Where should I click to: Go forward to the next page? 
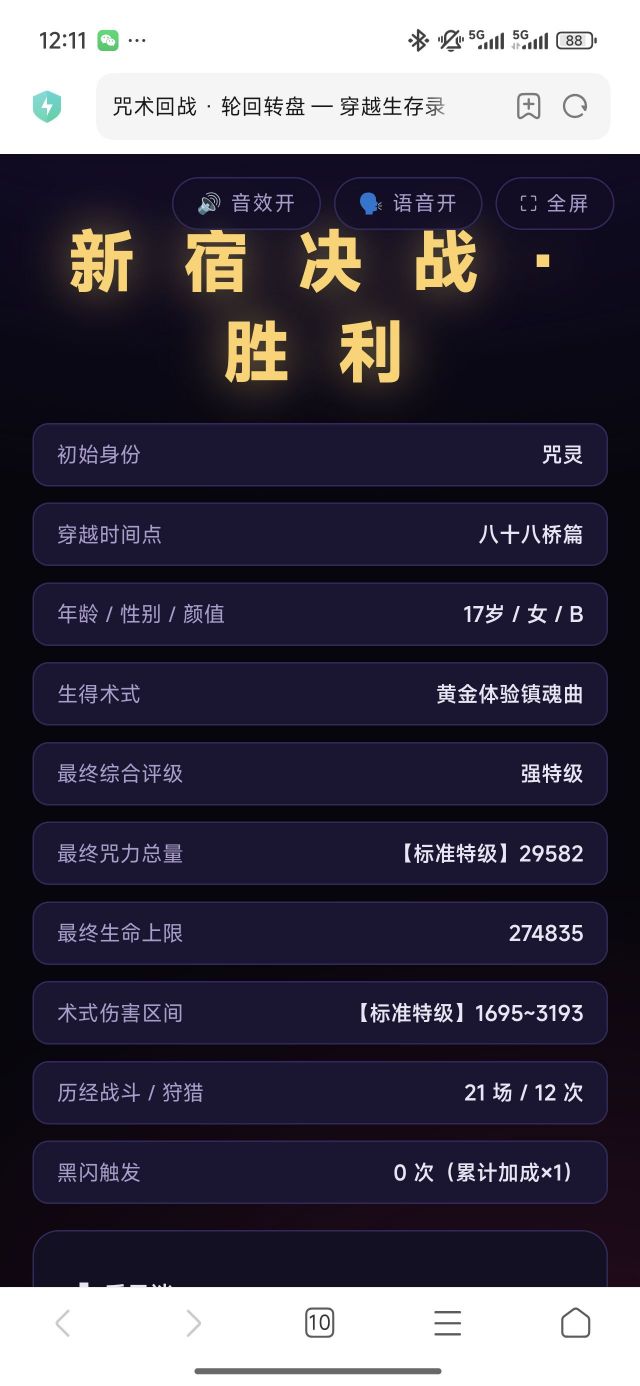click(x=192, y=1323)
